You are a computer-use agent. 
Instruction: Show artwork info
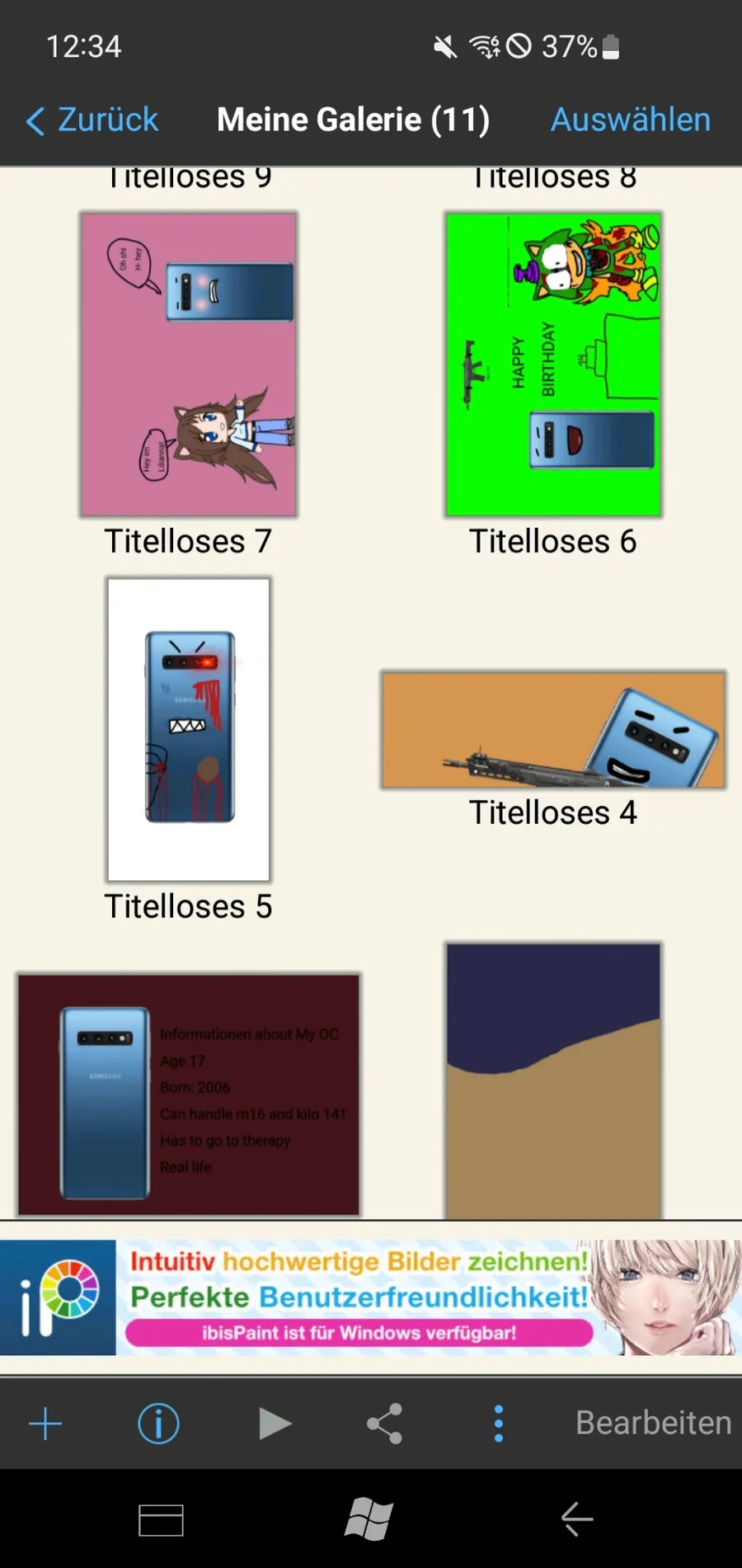(158, 1424)
